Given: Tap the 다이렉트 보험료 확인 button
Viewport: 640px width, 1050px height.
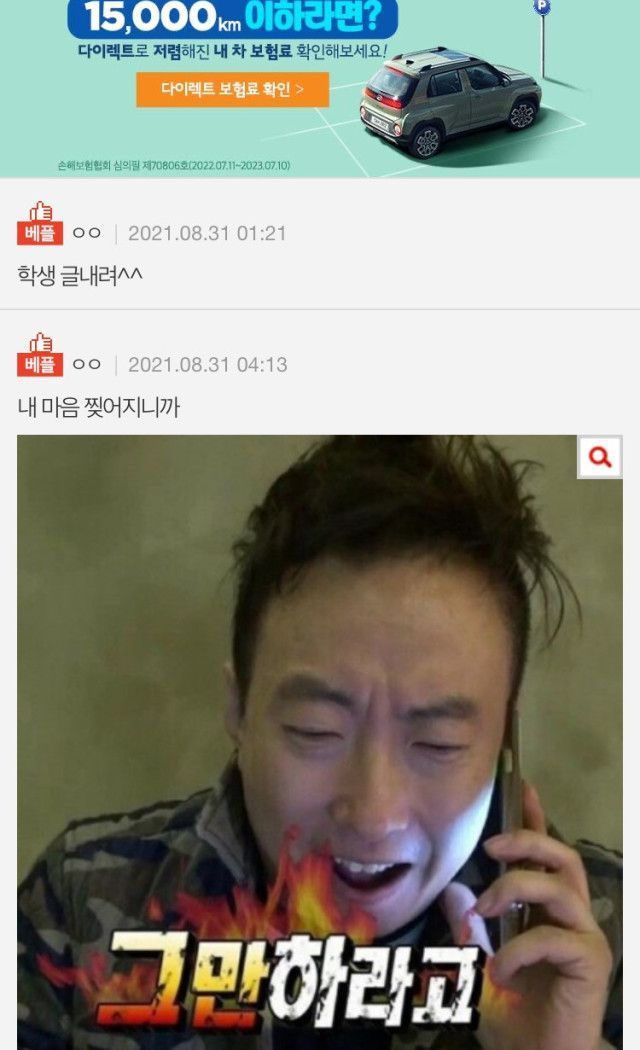Looking at the screenshot, I should coord(232,90).
